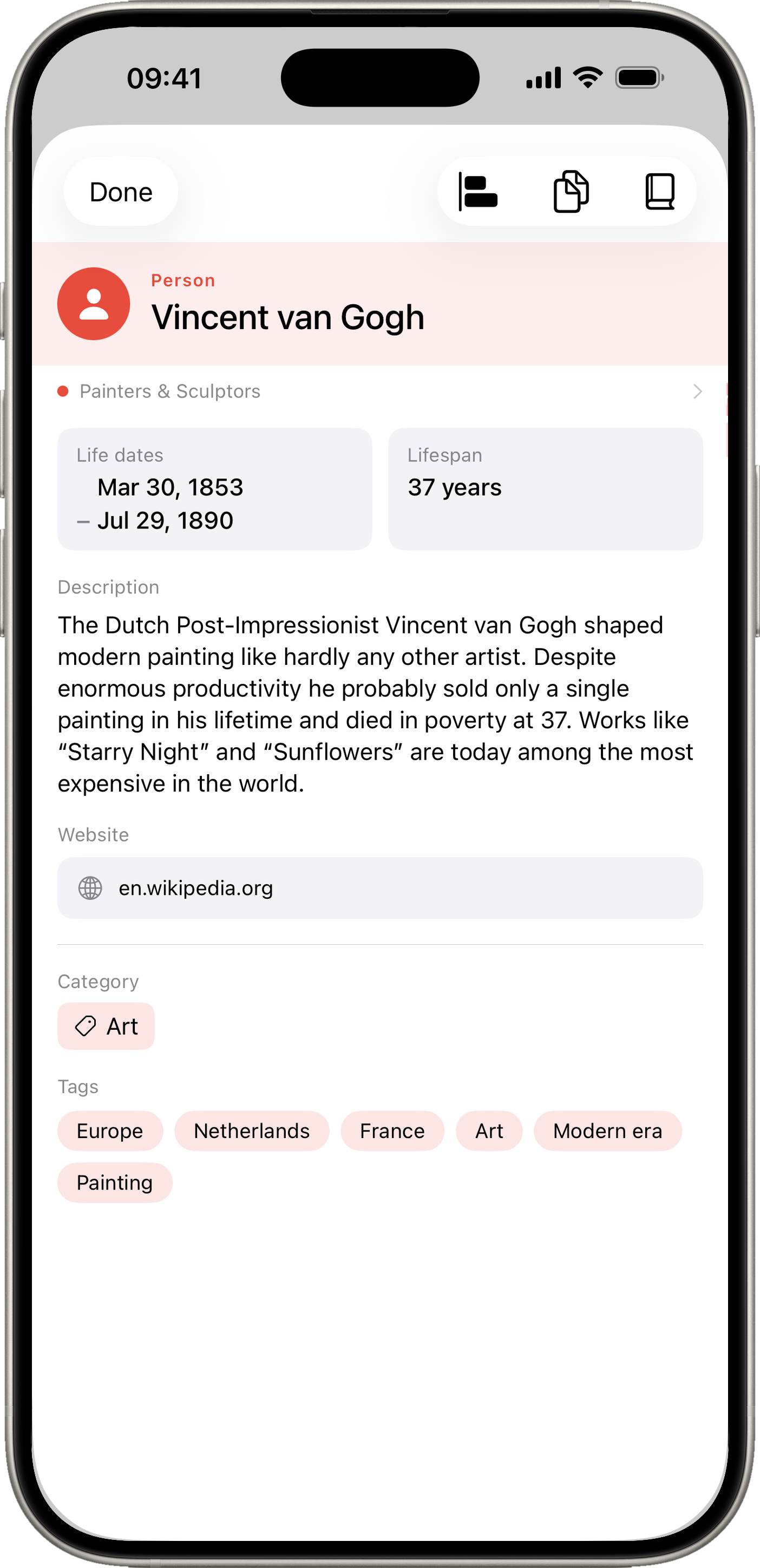Screen dimensions: 760x1568
Task: Open the book icon in the toolbar
Action: pos(660,192)
